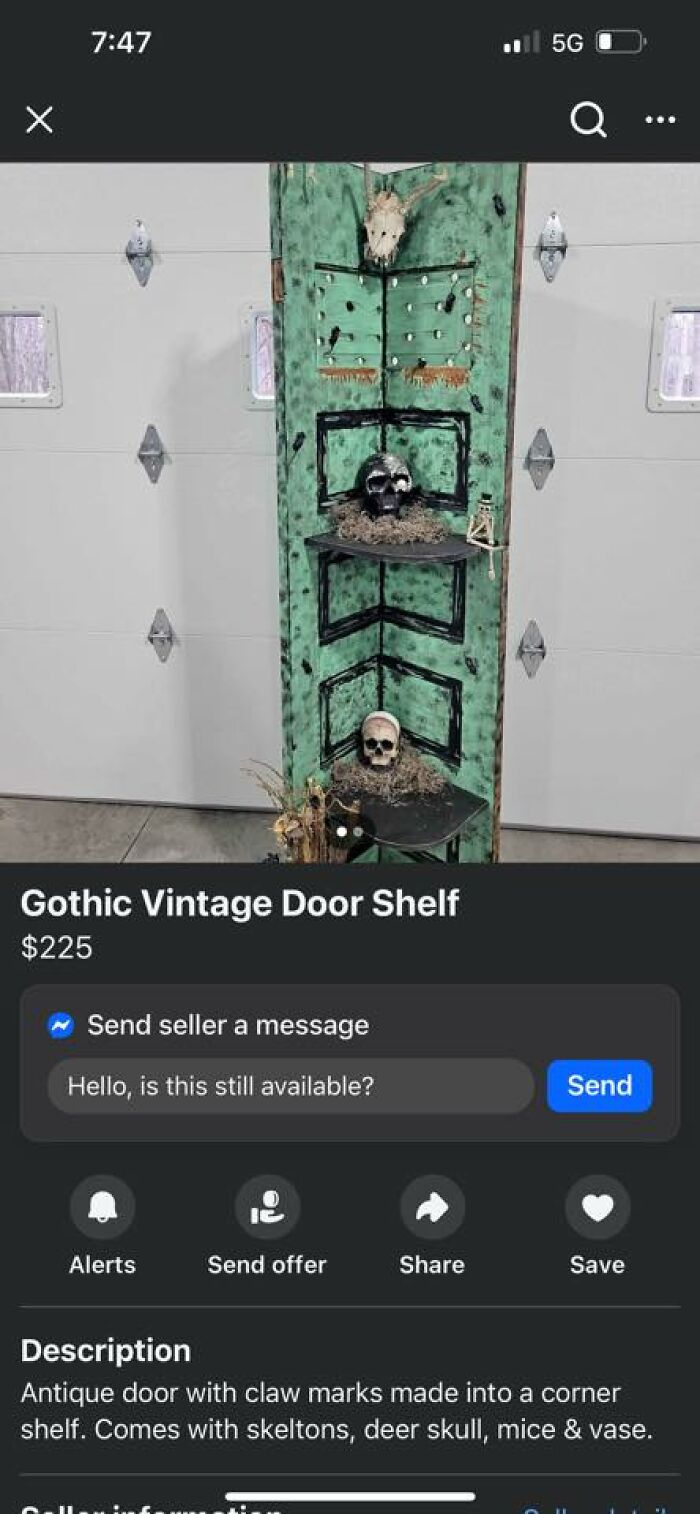The height and width of the screenshot is (1514, 700).
Task: Send the message to the seller
Action: pos(599,1086)
